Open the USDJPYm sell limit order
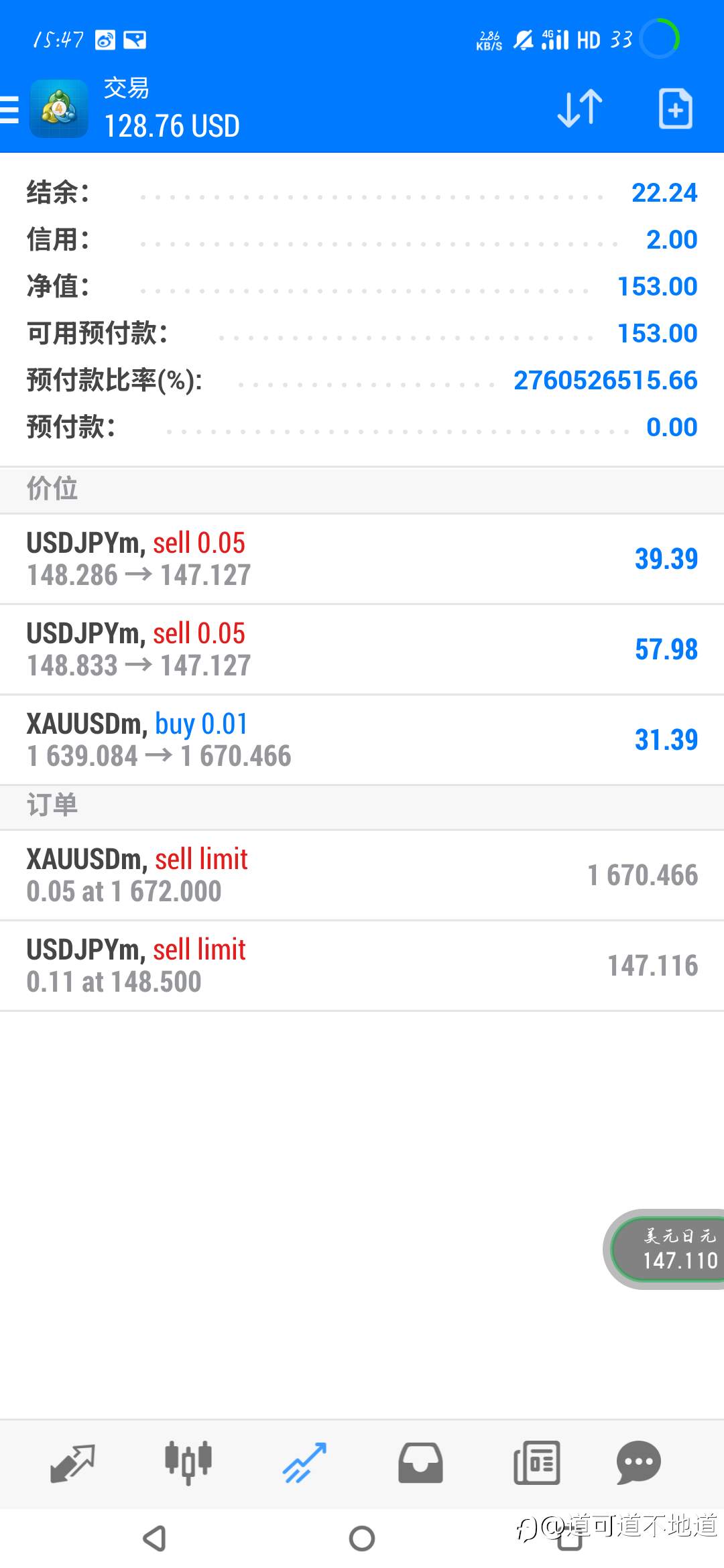 click(362, 966)
